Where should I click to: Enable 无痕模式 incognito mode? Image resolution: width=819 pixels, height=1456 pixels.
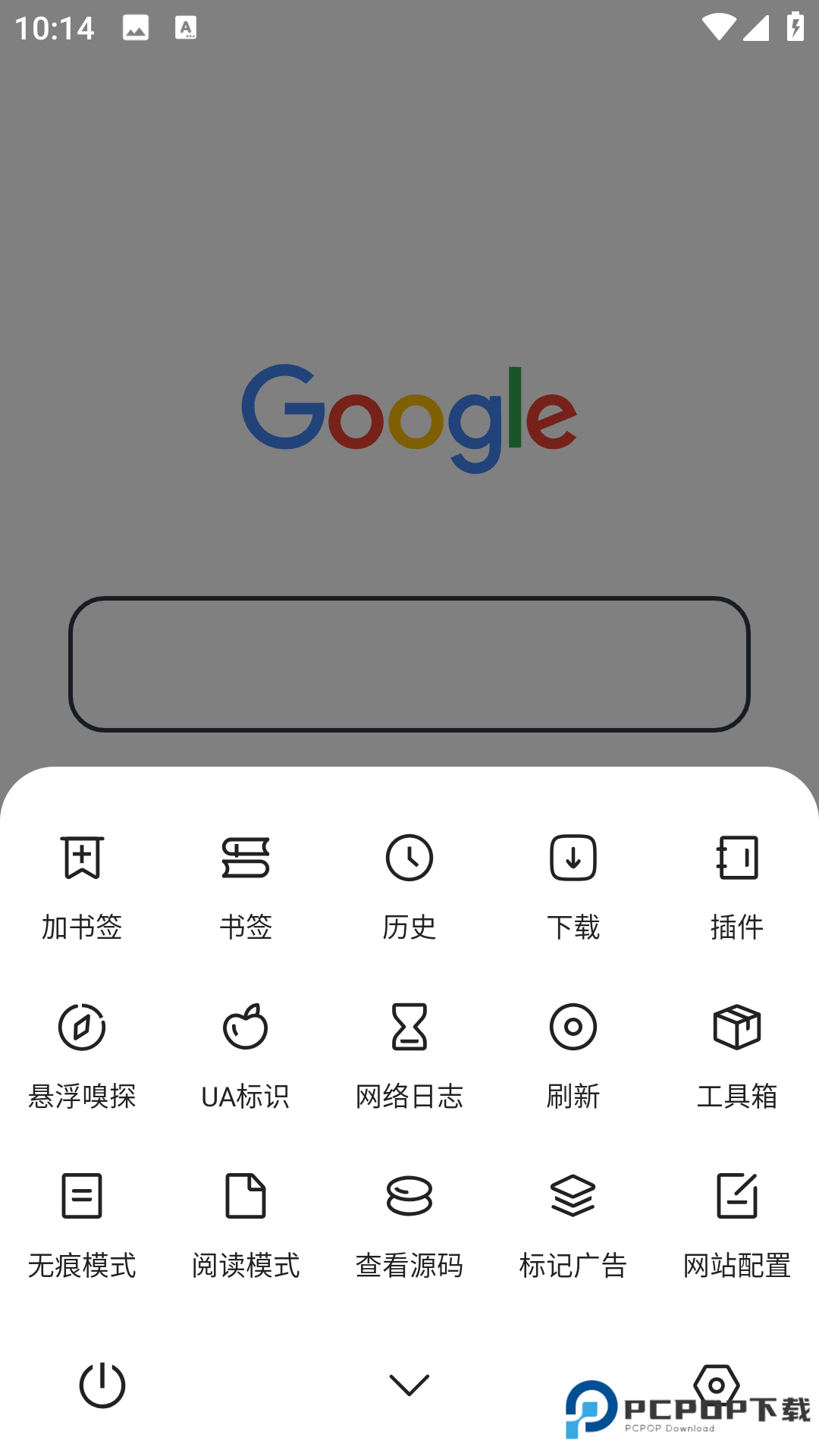82,1225
